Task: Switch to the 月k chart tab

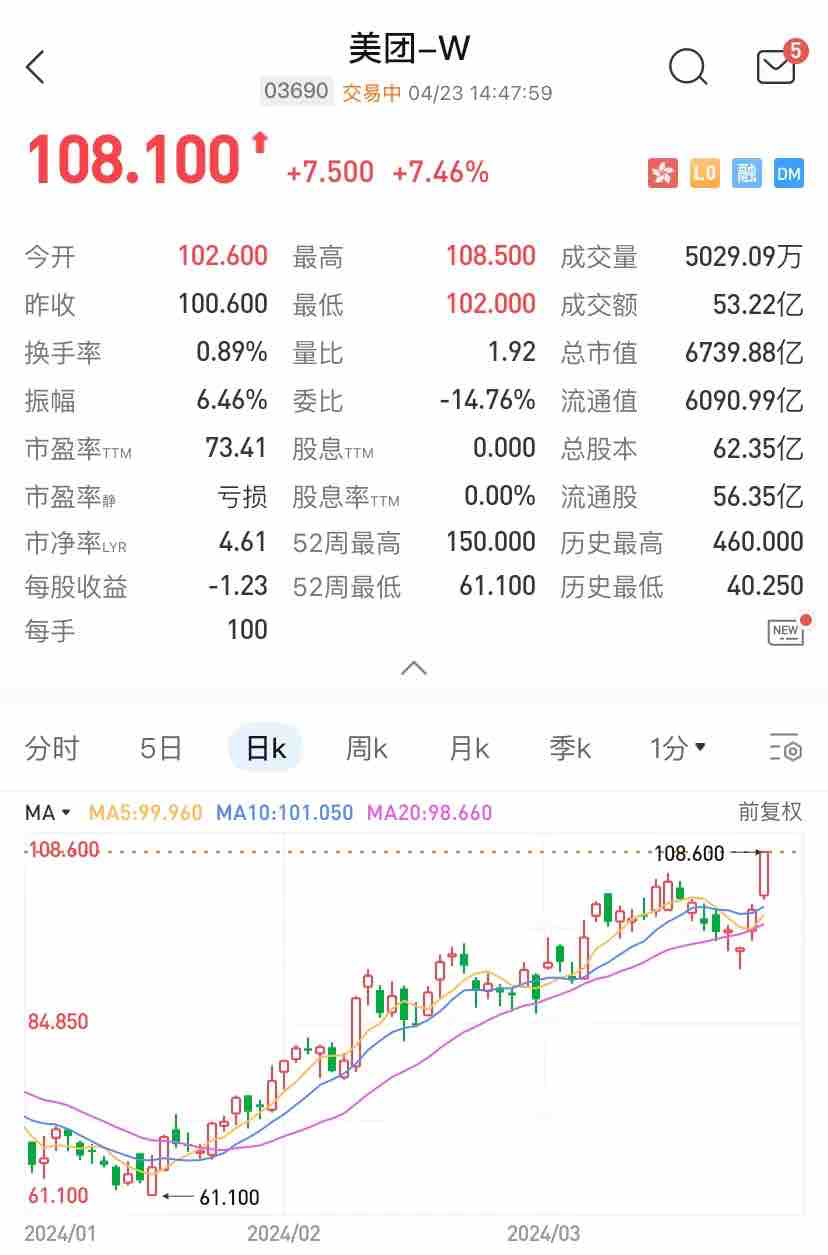Action: pyautogui.click(x=469, y=748)
